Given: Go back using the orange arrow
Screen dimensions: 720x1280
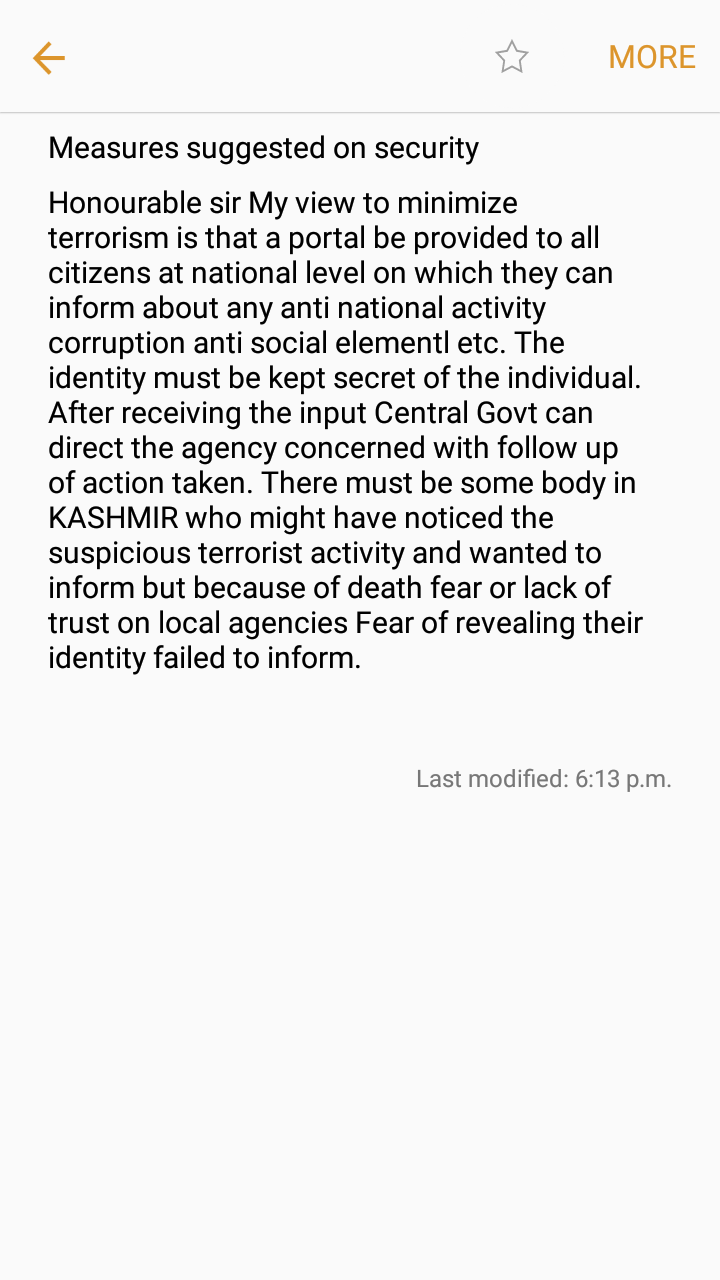Looking at the screenshot, I should [48, 58].
